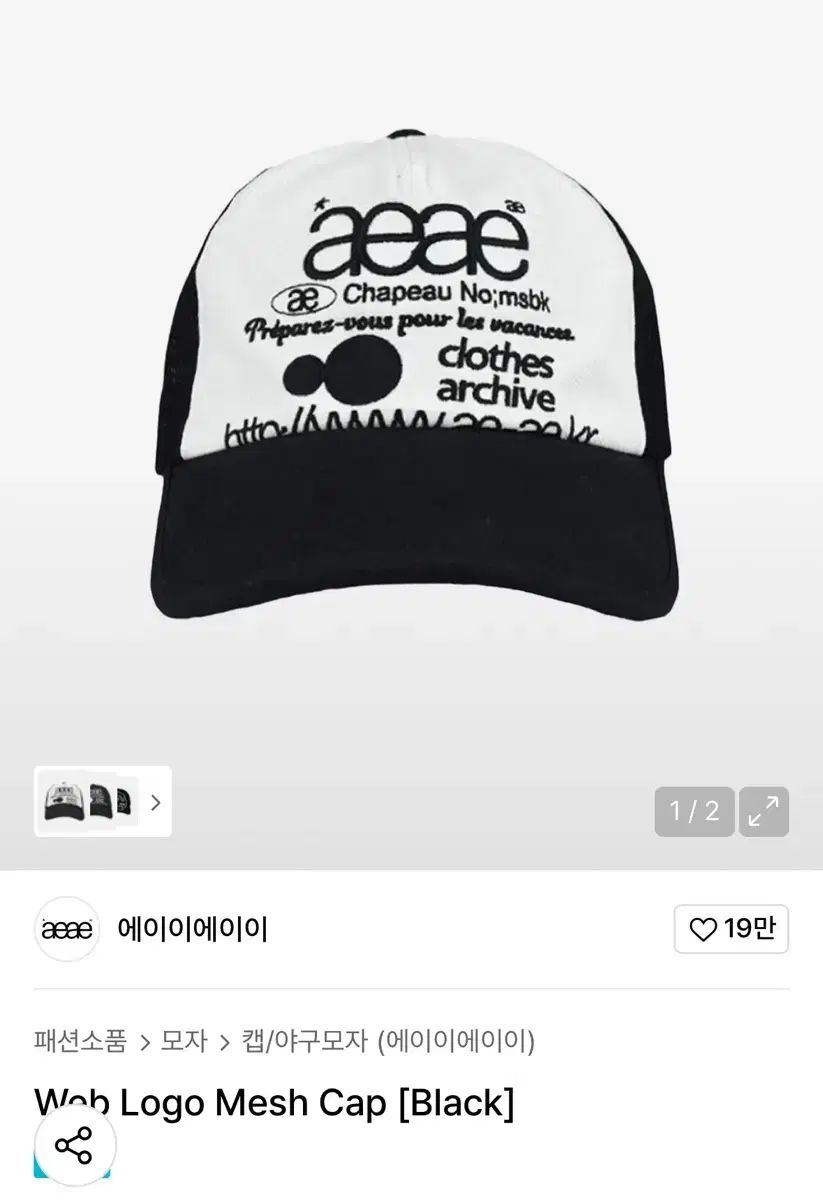View the main cap product image

click(411, 380)
